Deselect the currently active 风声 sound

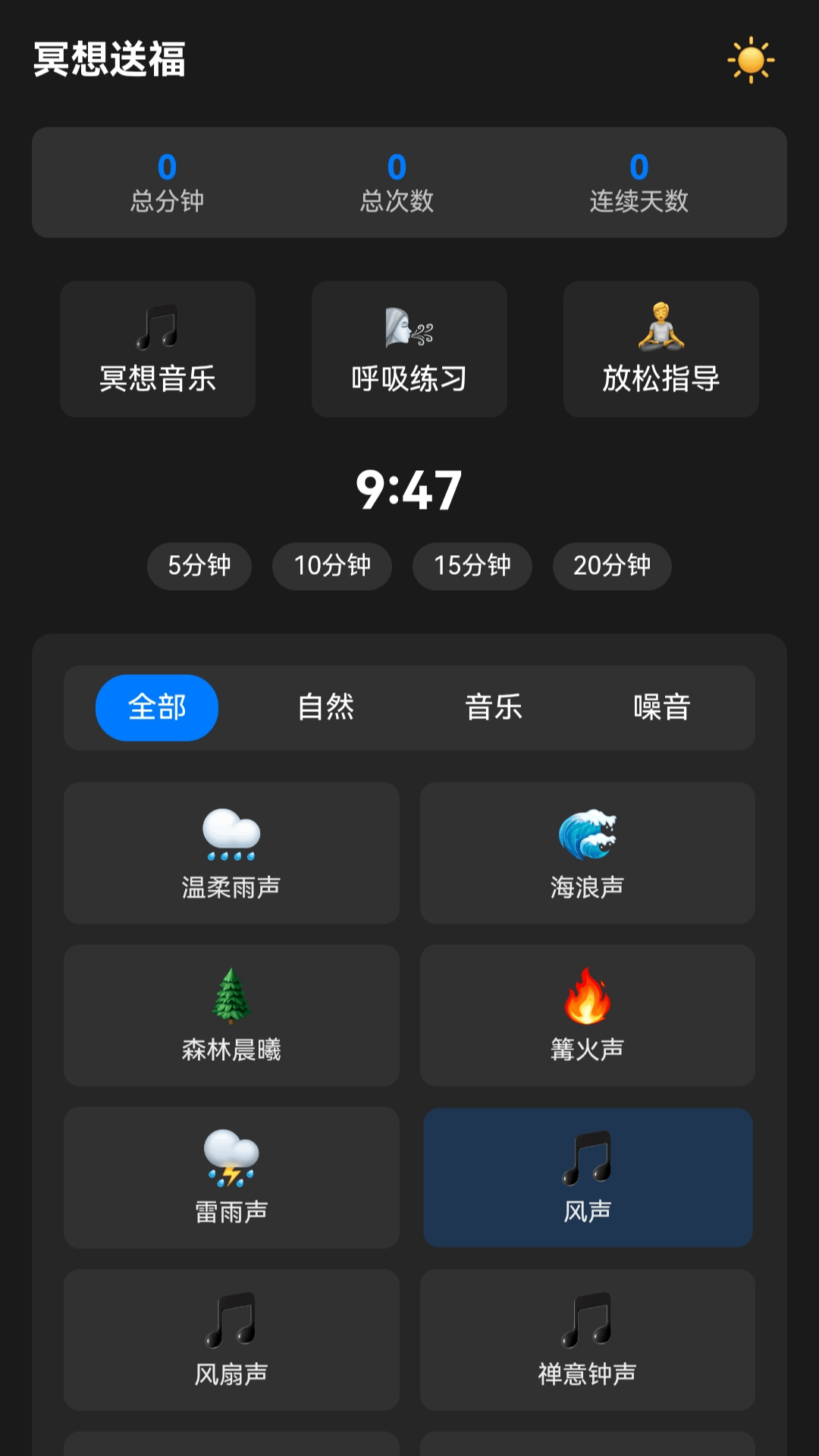tap(588, 1178)
